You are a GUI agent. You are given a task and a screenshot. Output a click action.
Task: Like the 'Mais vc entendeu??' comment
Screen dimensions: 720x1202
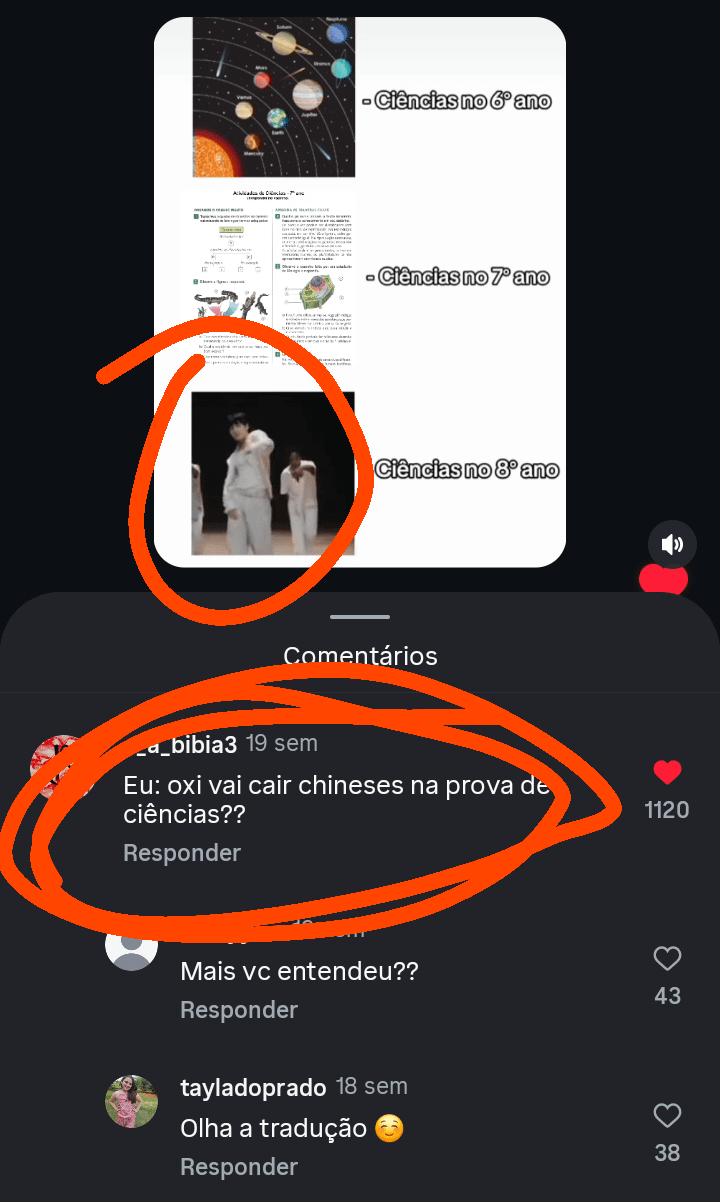[x=667, y=960]
